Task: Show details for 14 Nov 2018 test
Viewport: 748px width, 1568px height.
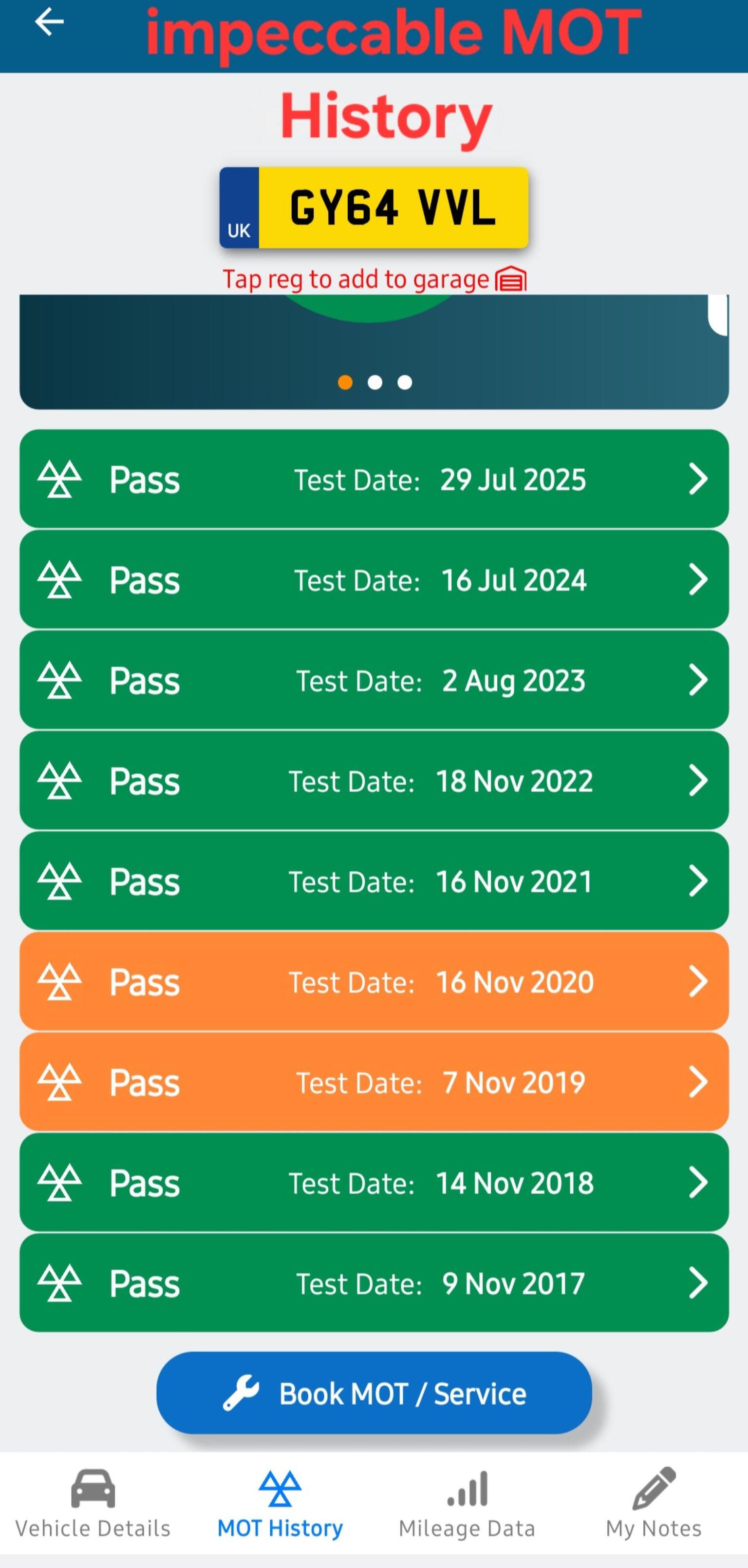Action: (x=374, y=1182)
